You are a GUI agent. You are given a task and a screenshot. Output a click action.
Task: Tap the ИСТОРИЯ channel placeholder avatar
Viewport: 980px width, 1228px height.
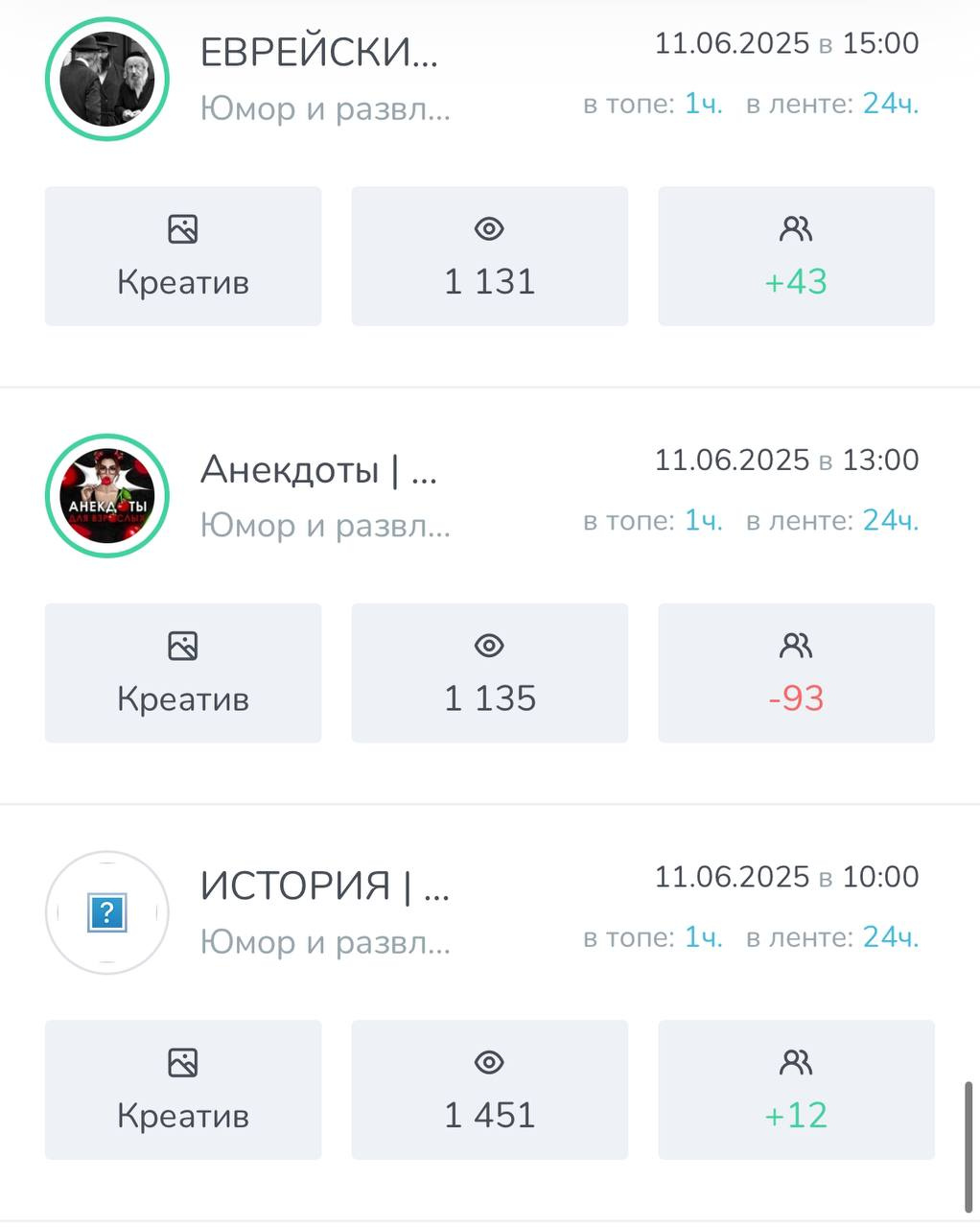107,912
